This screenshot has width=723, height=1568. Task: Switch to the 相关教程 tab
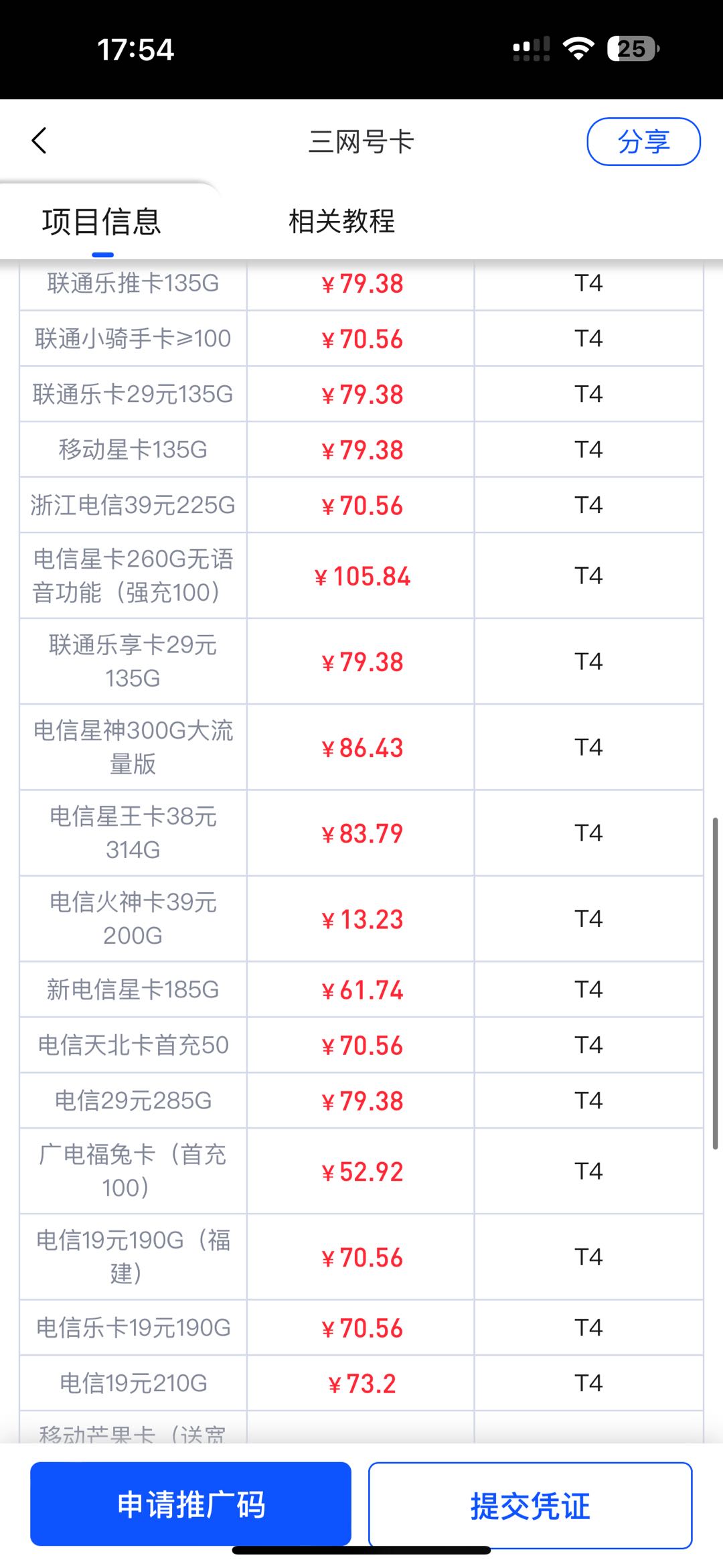click(x=341, y=222)
